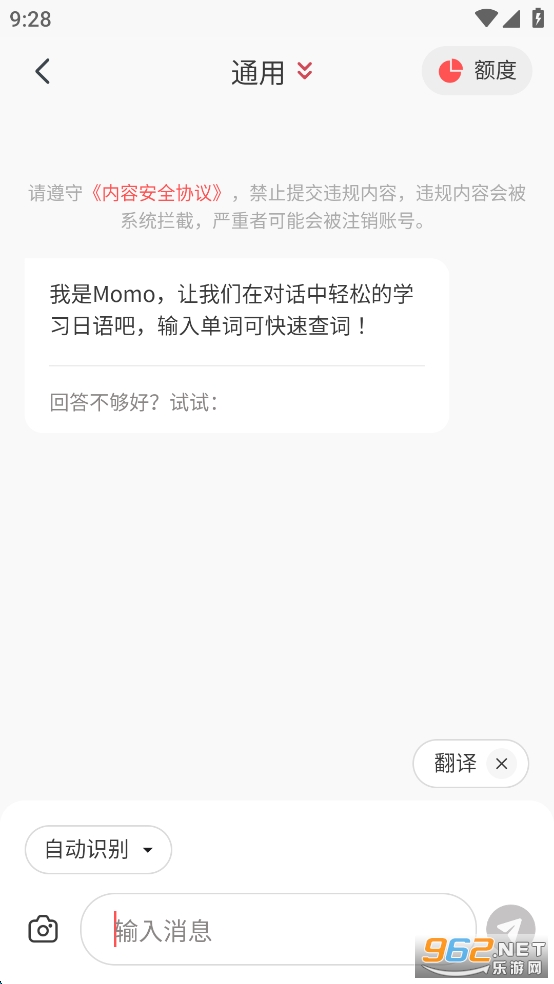
Task: Open the 自动识别 language dropdown
Action: (99, 850)
